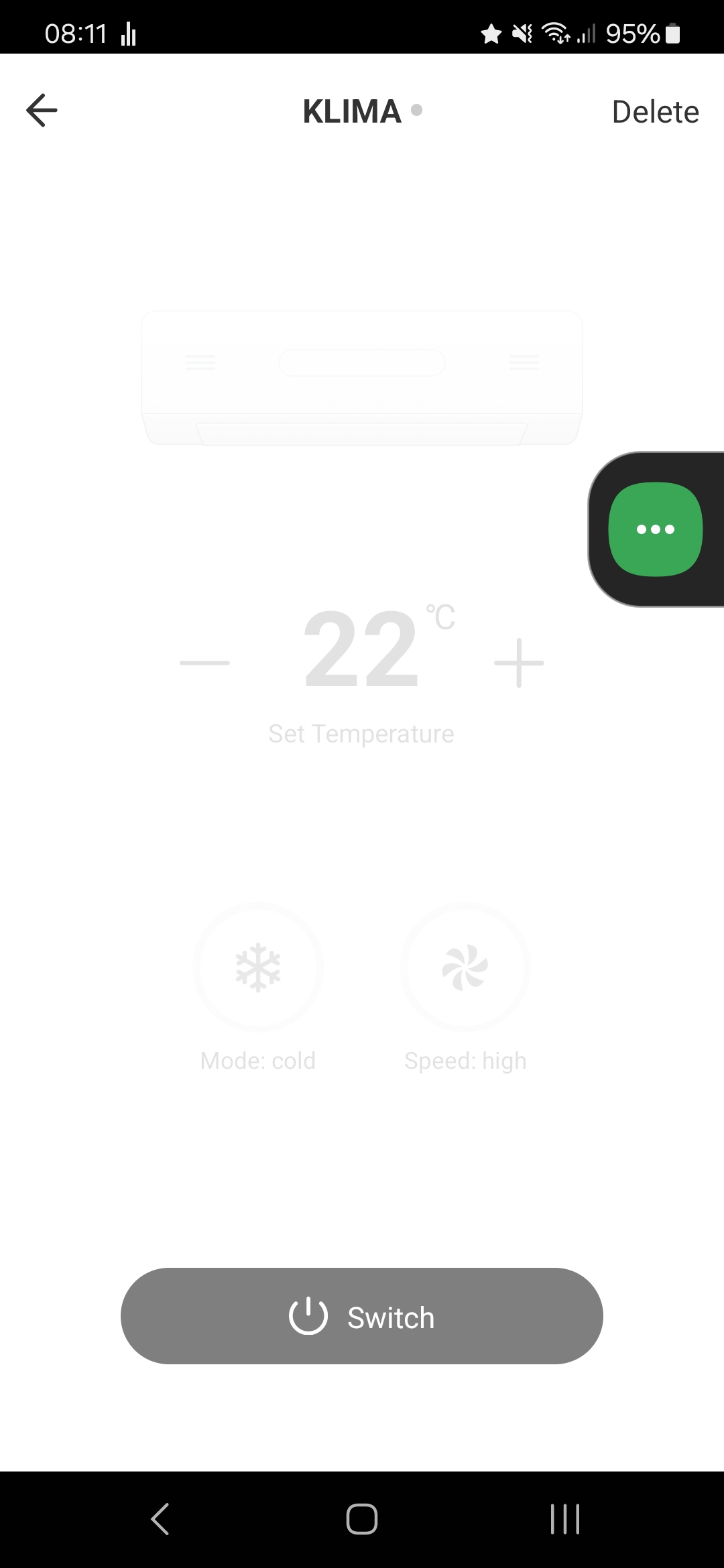The width and height of the screenshot is (724, 1568).
Task: Decrease the set temperature with minus
Action: tap(204, 663)
